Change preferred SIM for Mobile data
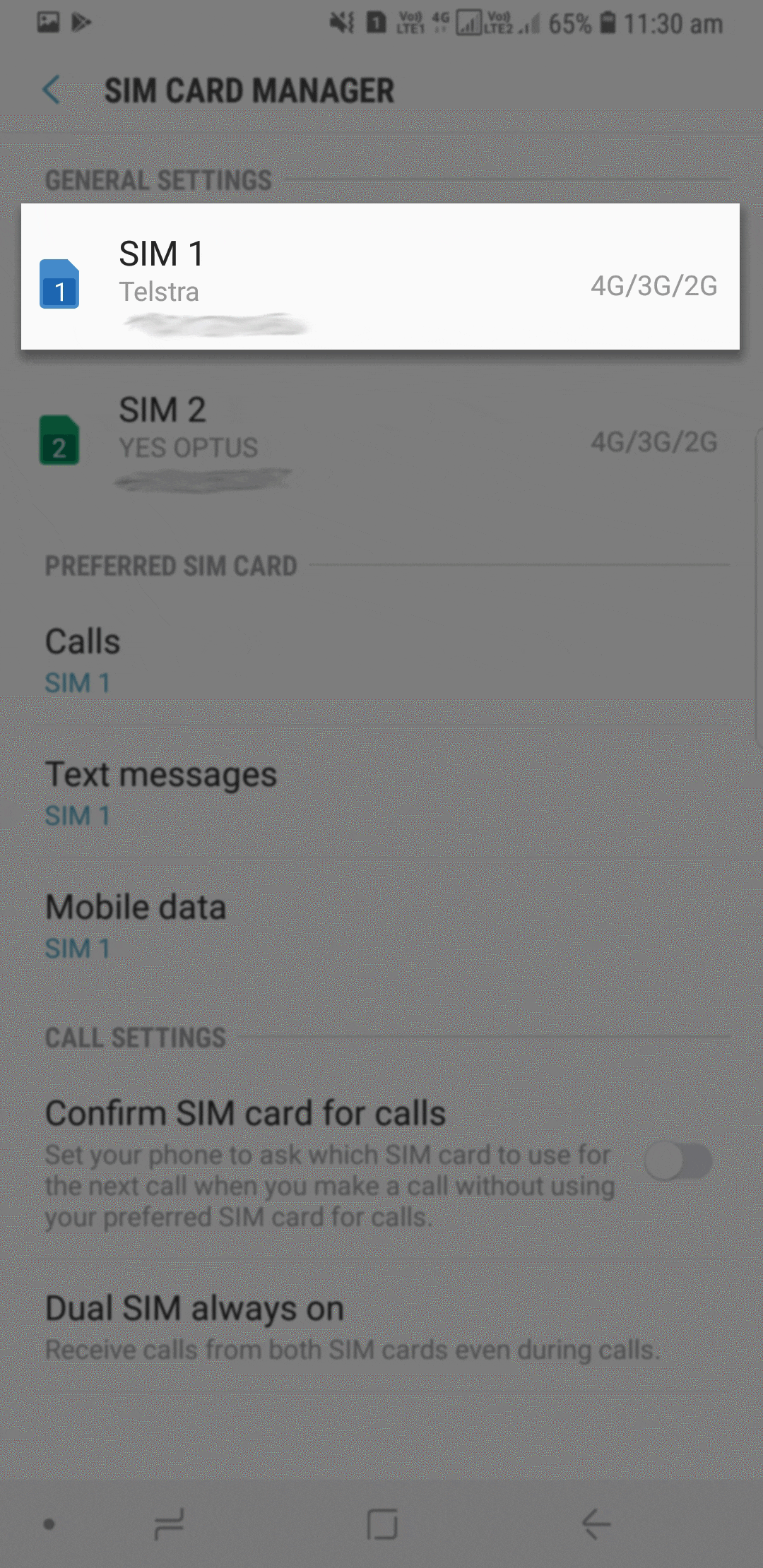 [x=381, y=925]
